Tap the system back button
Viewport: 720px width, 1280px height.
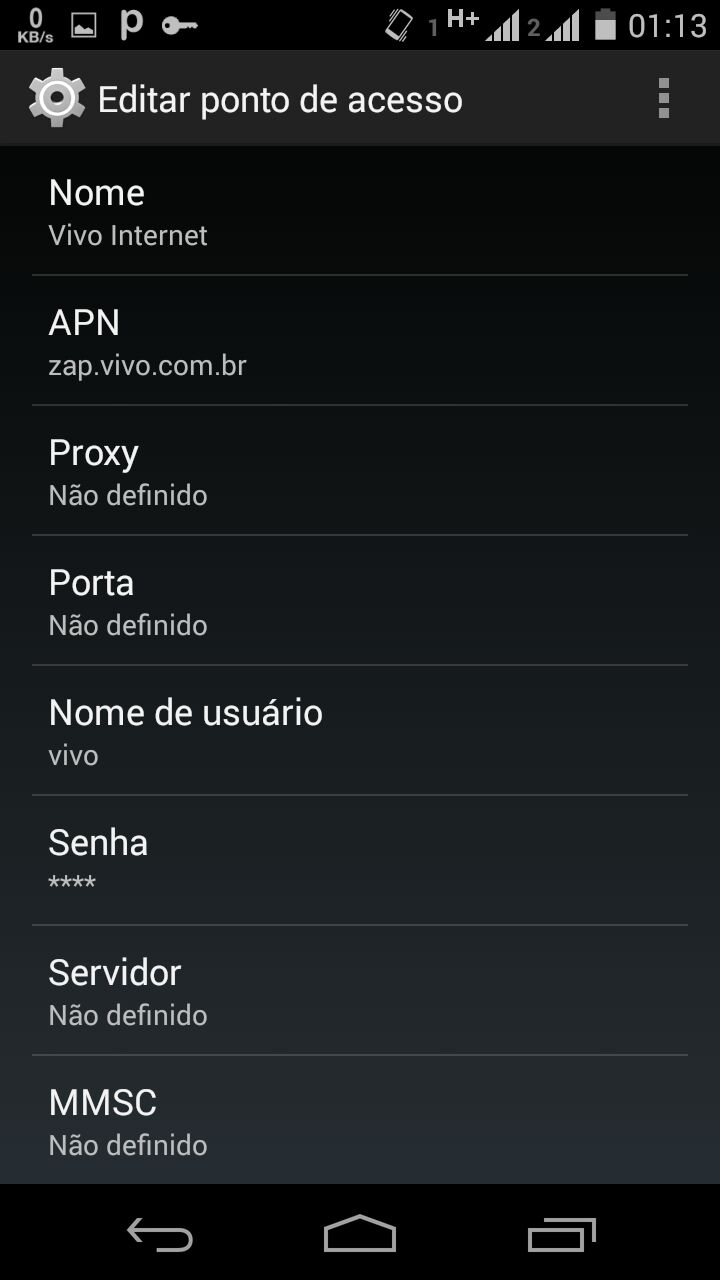click(x=160, y=1234)
